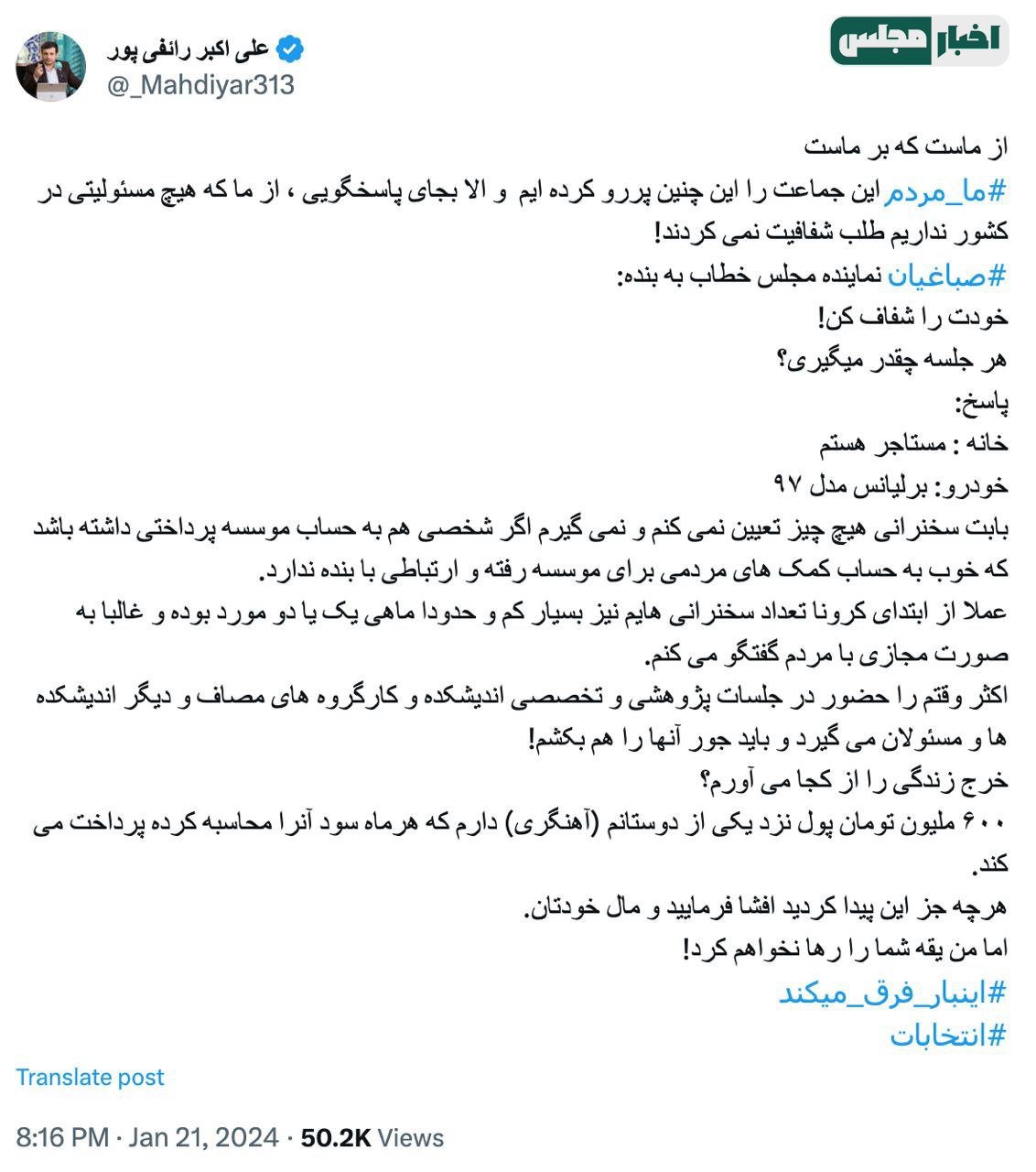Viewport: 1036px width, 1172px height.
Task: Open the @_Mahdiyar313 profile handle
Action: click(200, 85)
